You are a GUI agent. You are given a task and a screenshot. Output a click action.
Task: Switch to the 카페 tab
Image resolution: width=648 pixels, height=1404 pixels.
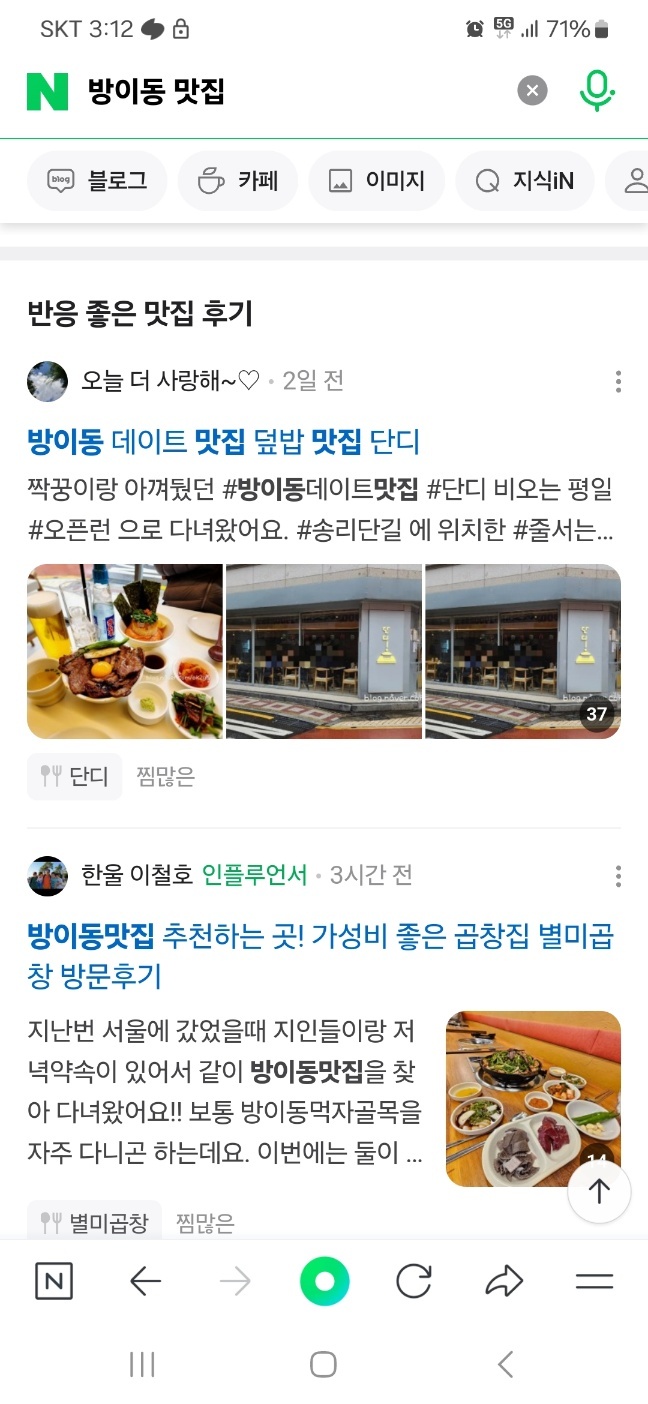(x=238, y=181)
